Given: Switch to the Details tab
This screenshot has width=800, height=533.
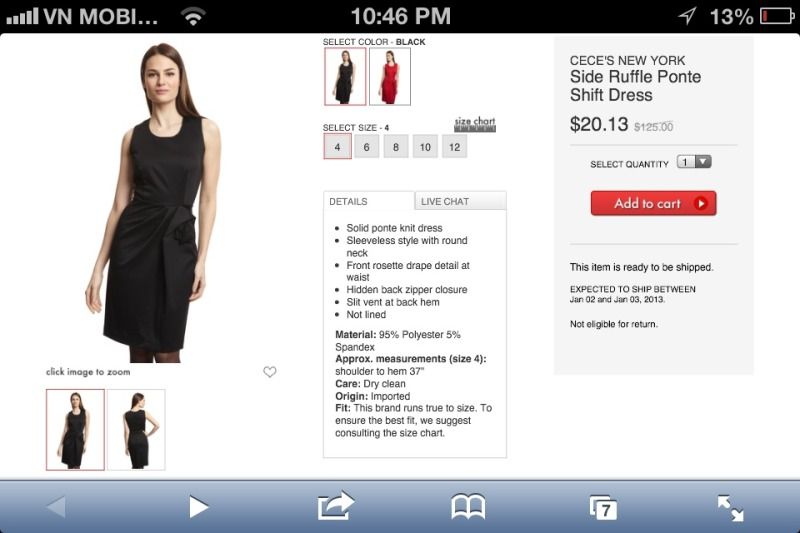Looking at the screenshot, I should (x=368, y=201).
